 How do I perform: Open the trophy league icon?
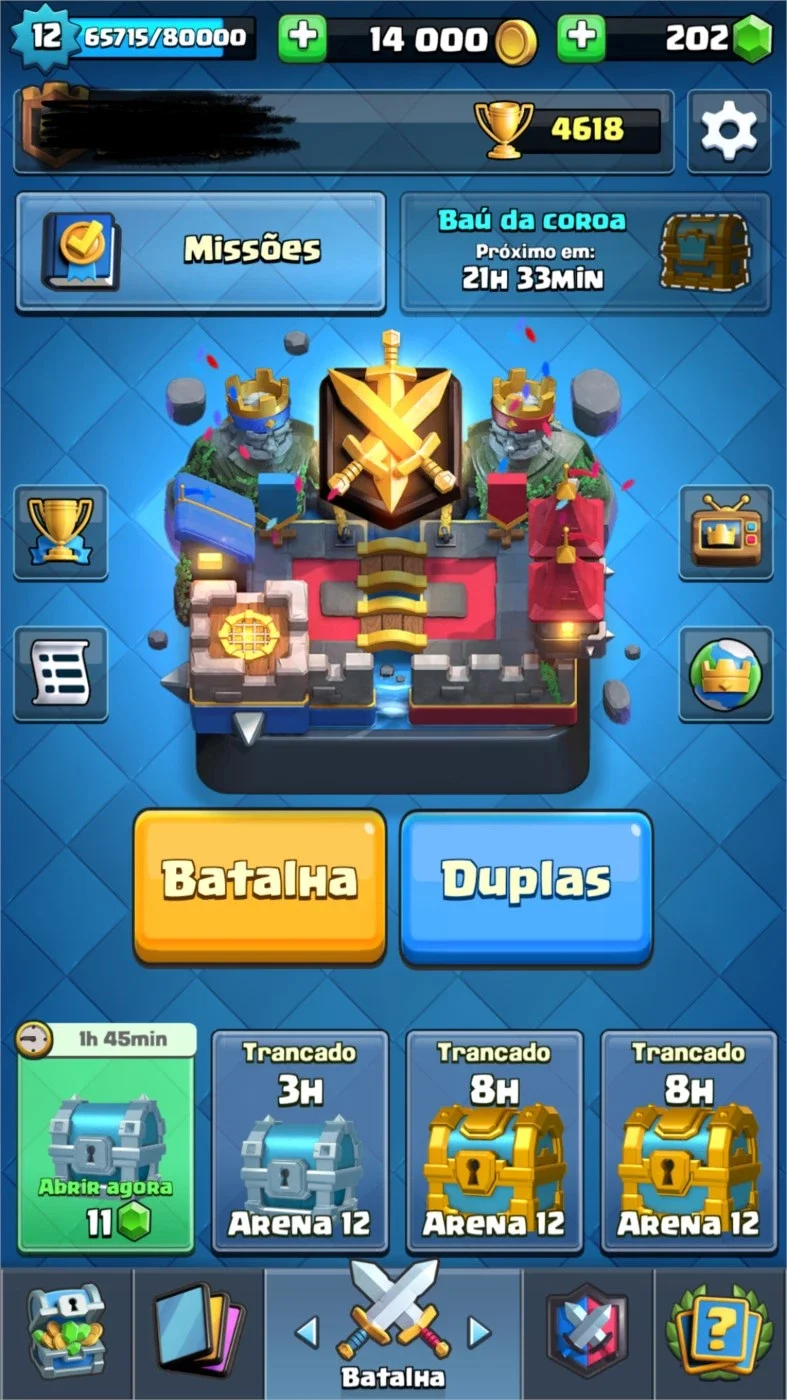[60, 532]
